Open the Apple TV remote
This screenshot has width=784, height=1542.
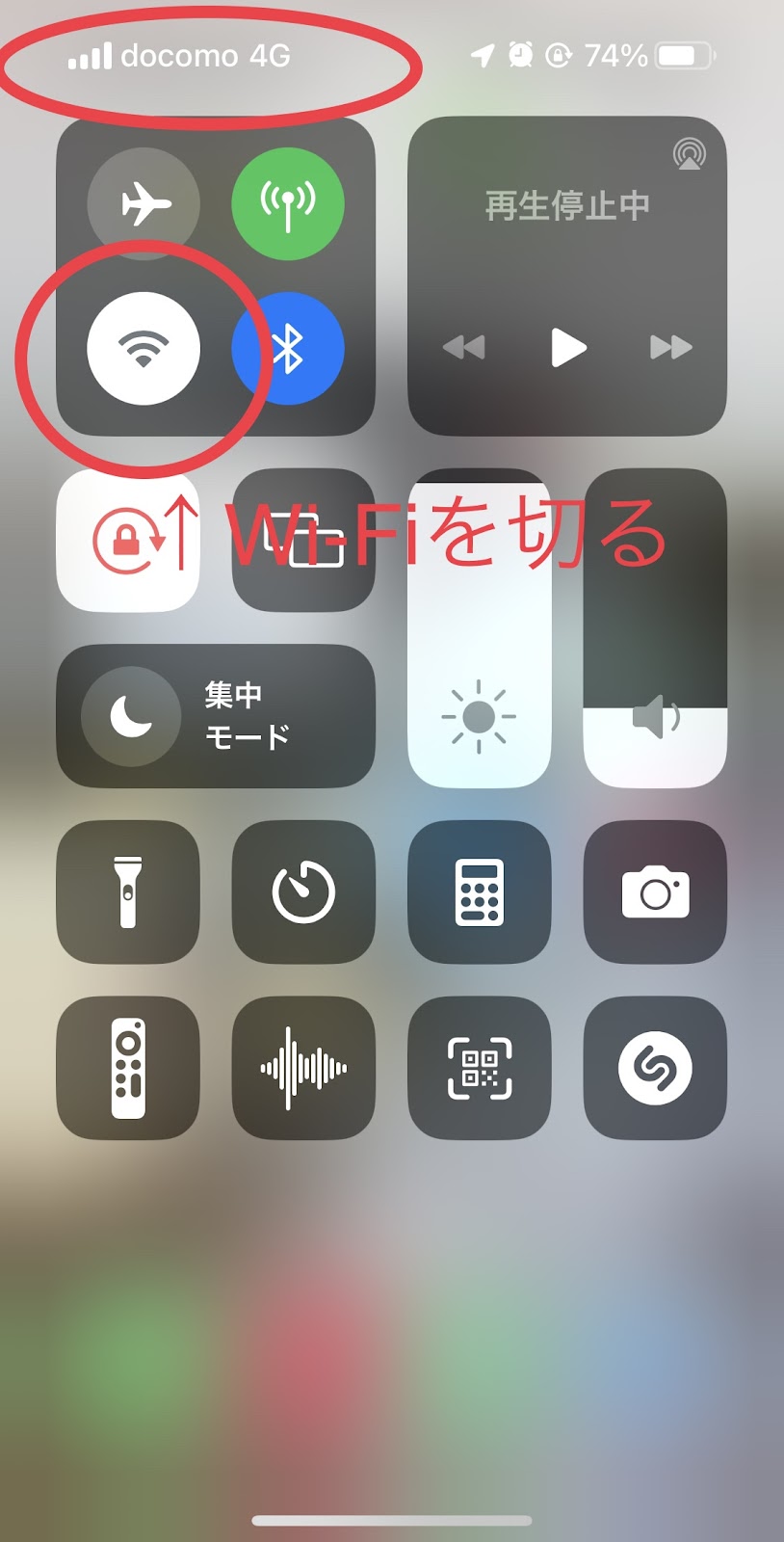128,1068
